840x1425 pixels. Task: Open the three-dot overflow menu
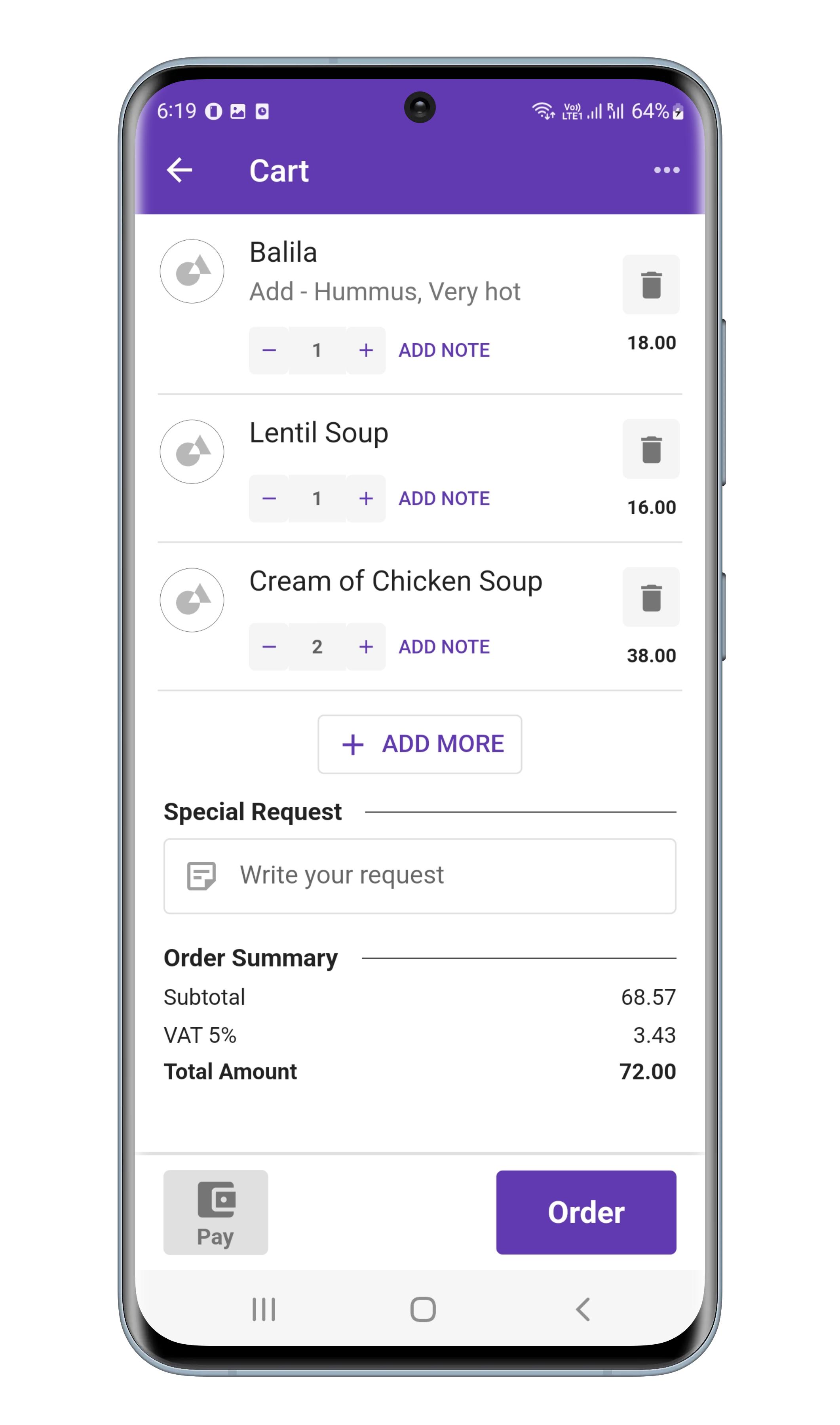666,170
